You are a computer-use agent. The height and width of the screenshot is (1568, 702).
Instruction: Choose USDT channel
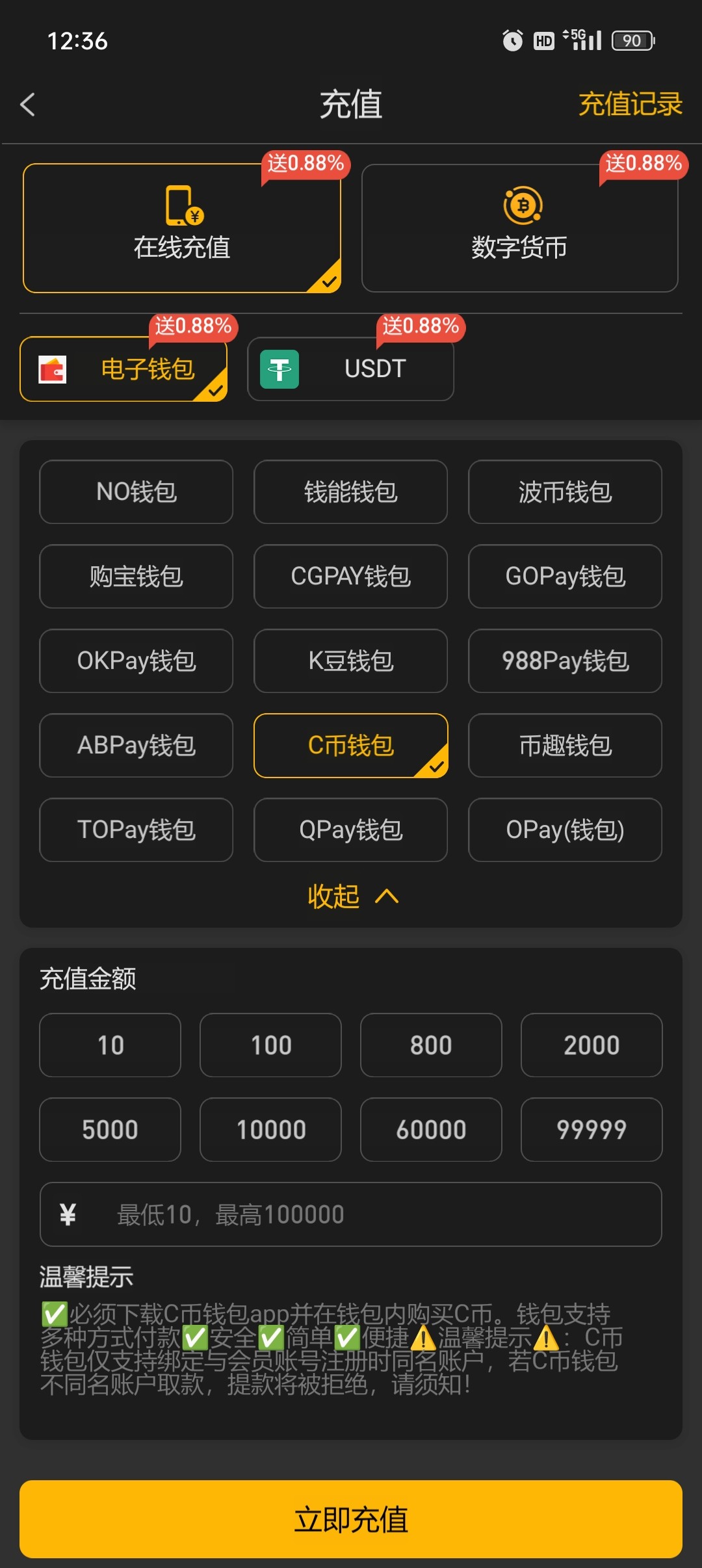(x=350, y=369)
